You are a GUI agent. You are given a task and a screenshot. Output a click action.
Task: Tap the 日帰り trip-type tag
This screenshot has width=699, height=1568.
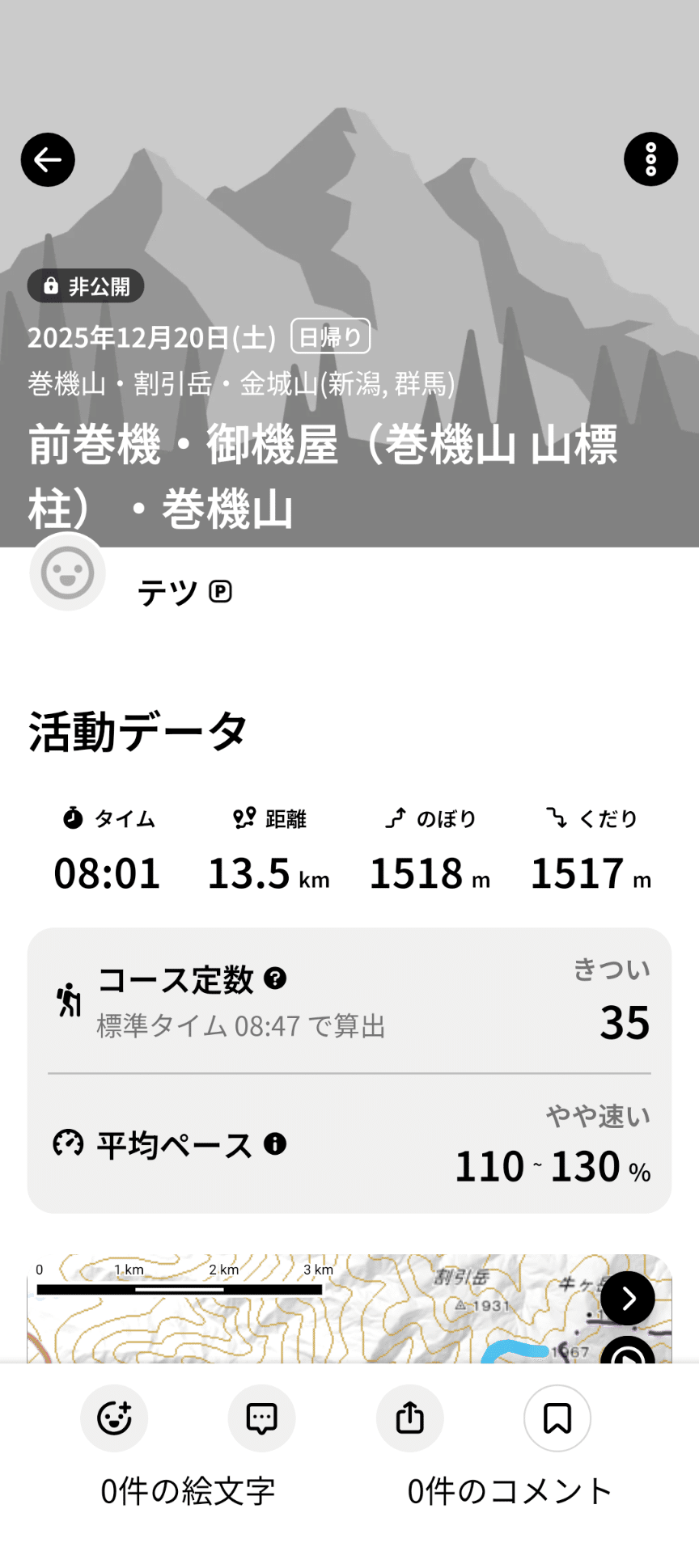pyautogui.click(x=331, y=337)
